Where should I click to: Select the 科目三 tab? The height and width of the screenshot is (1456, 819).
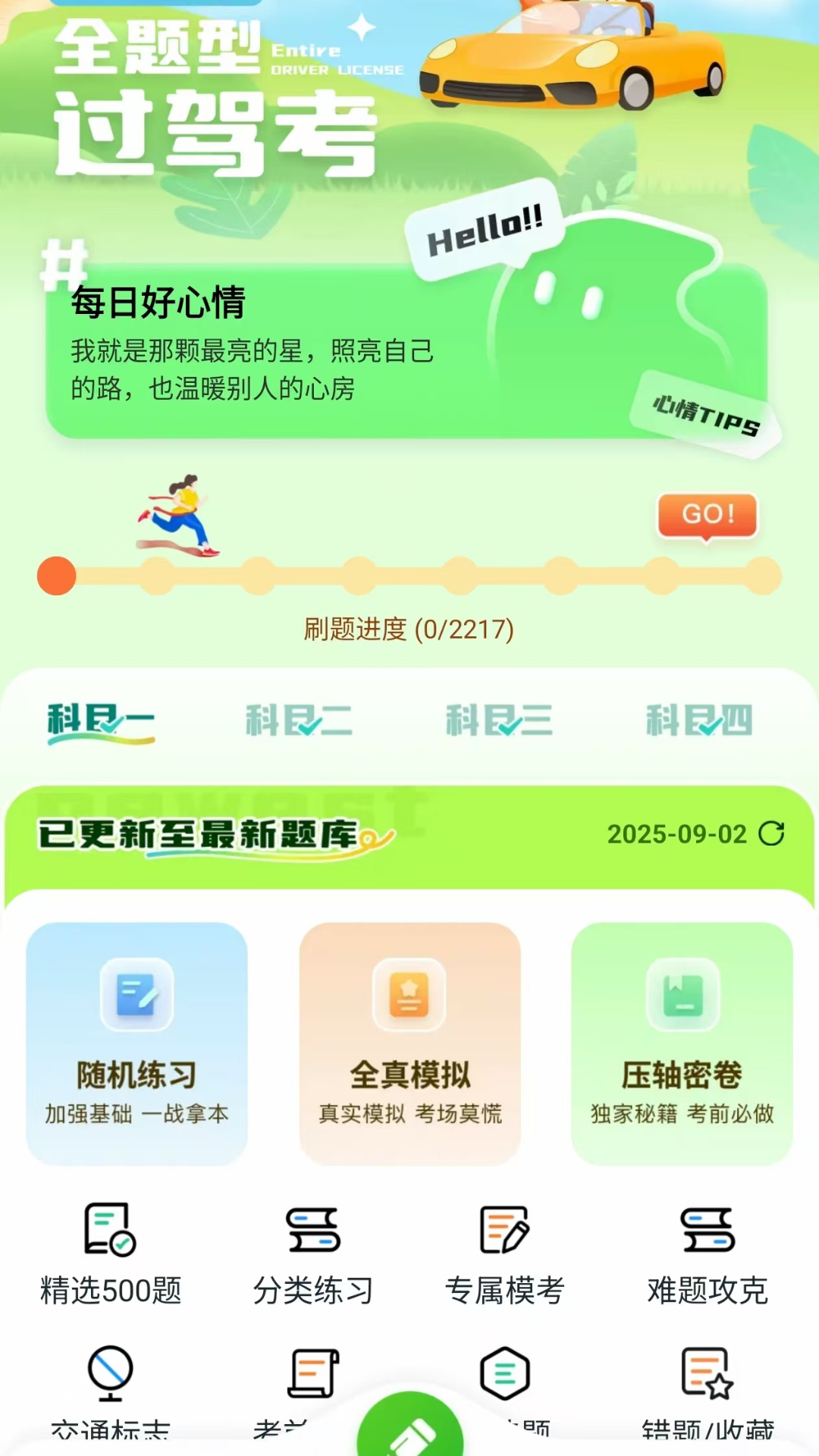500,720
